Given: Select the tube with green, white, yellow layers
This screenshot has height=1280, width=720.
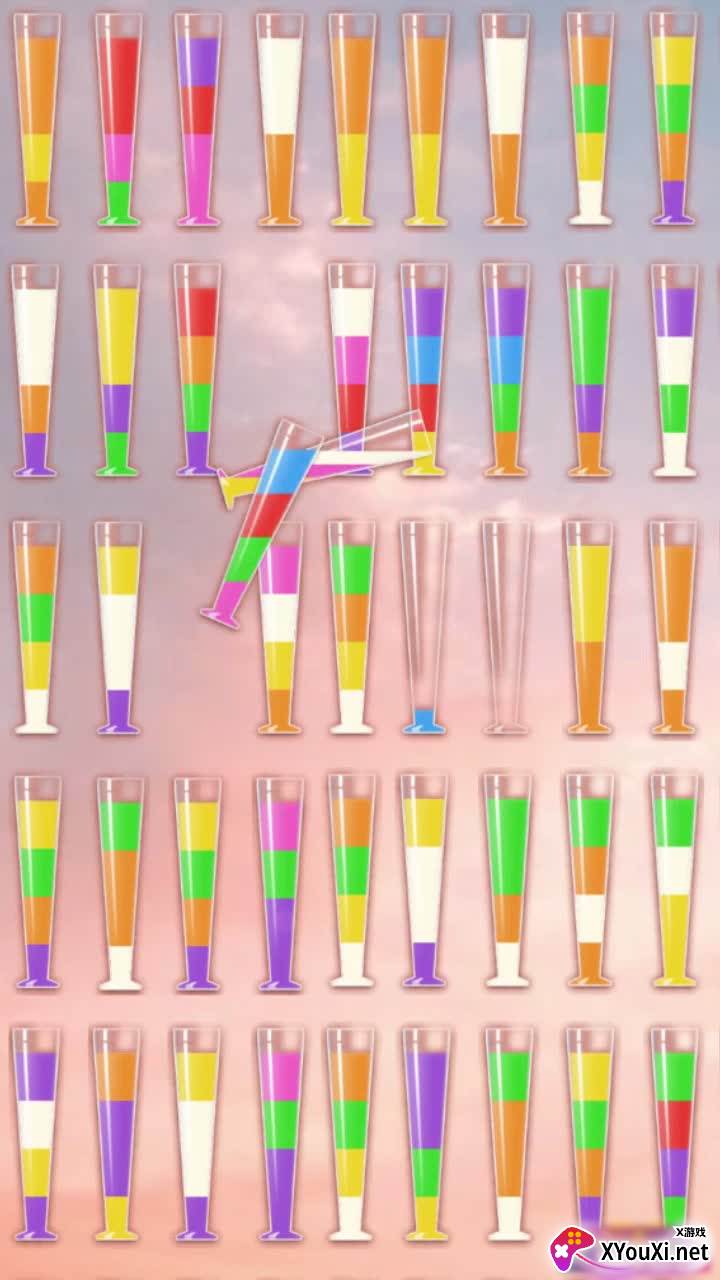Looking at the screenshot, I should 674,880.
